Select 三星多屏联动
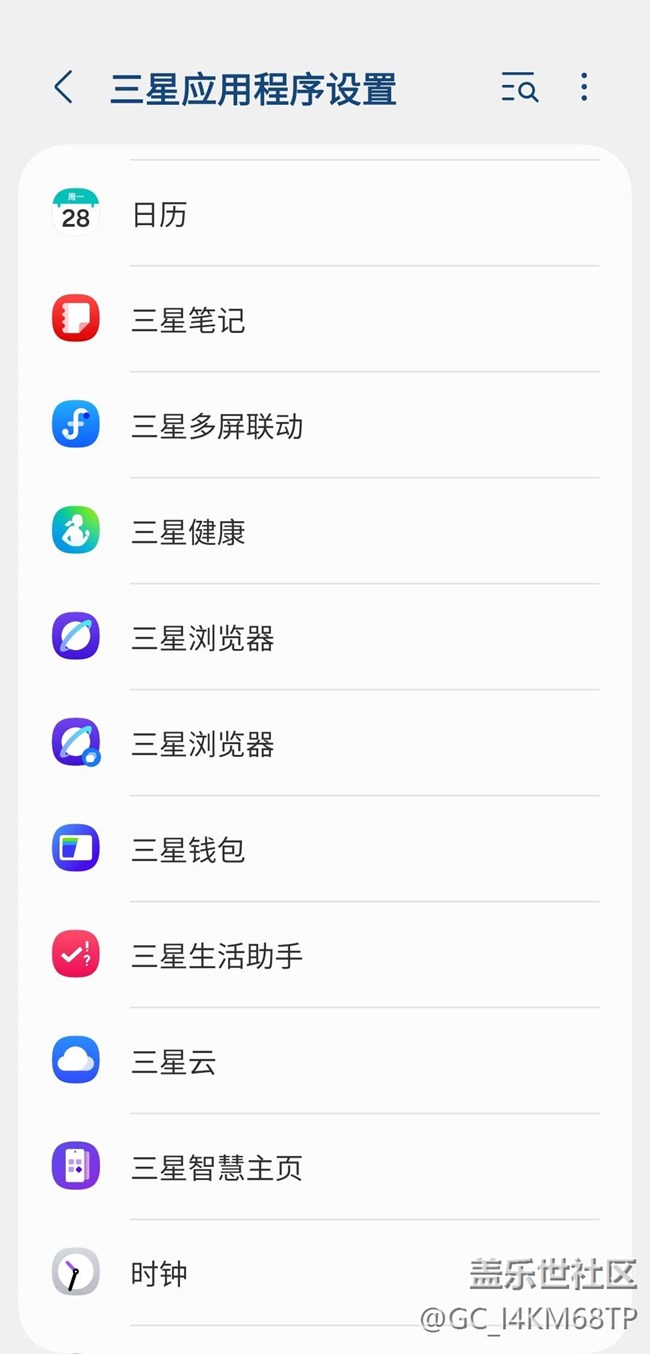 (x=325, y=426)
